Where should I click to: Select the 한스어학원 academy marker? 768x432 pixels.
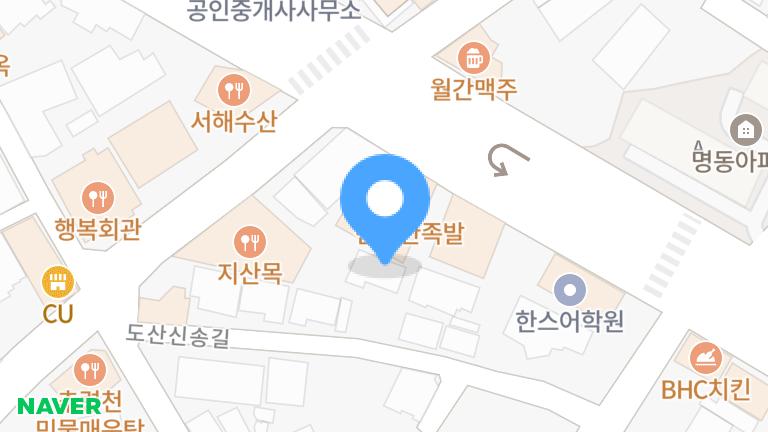click(569, 291)
